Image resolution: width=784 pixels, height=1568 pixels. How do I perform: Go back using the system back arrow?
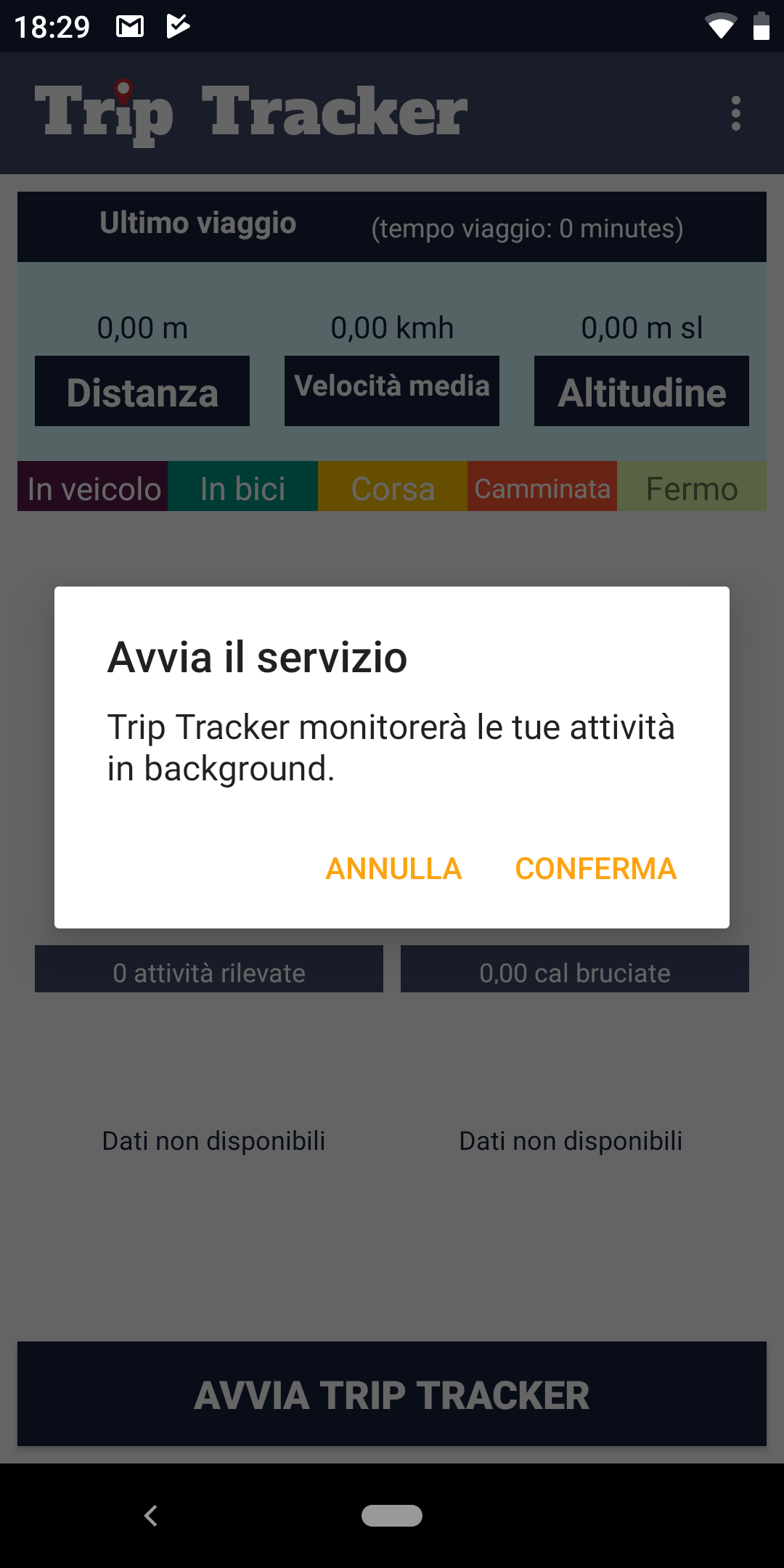[151, 1516]
